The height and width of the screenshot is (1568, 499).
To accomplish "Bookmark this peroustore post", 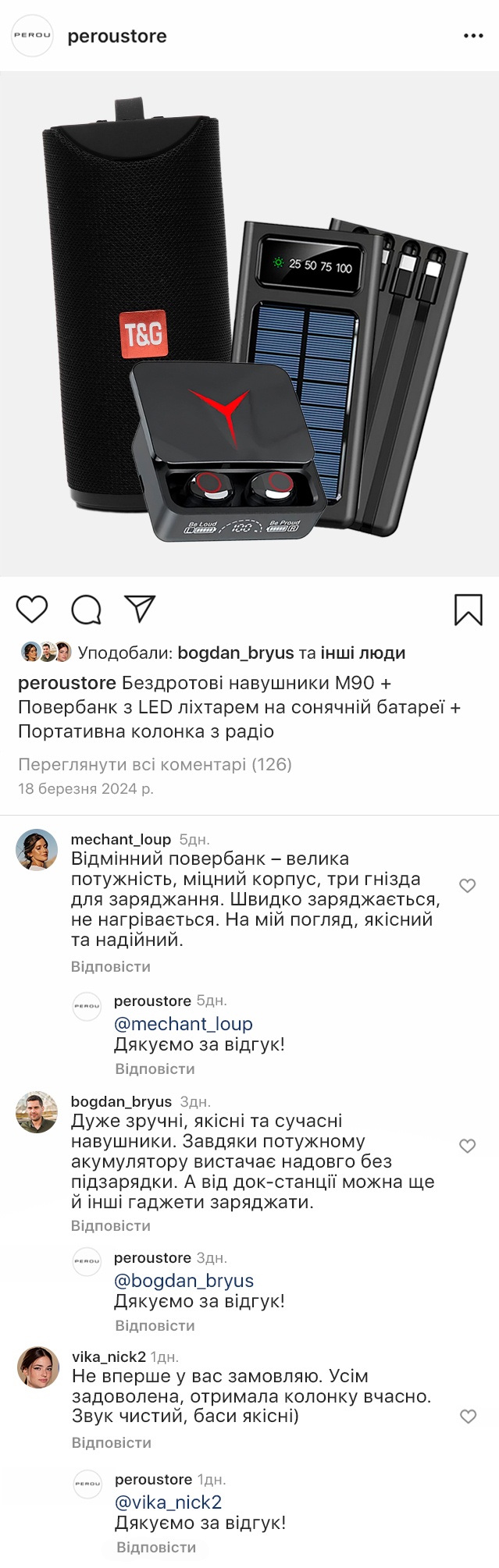I will click(468, 610).
